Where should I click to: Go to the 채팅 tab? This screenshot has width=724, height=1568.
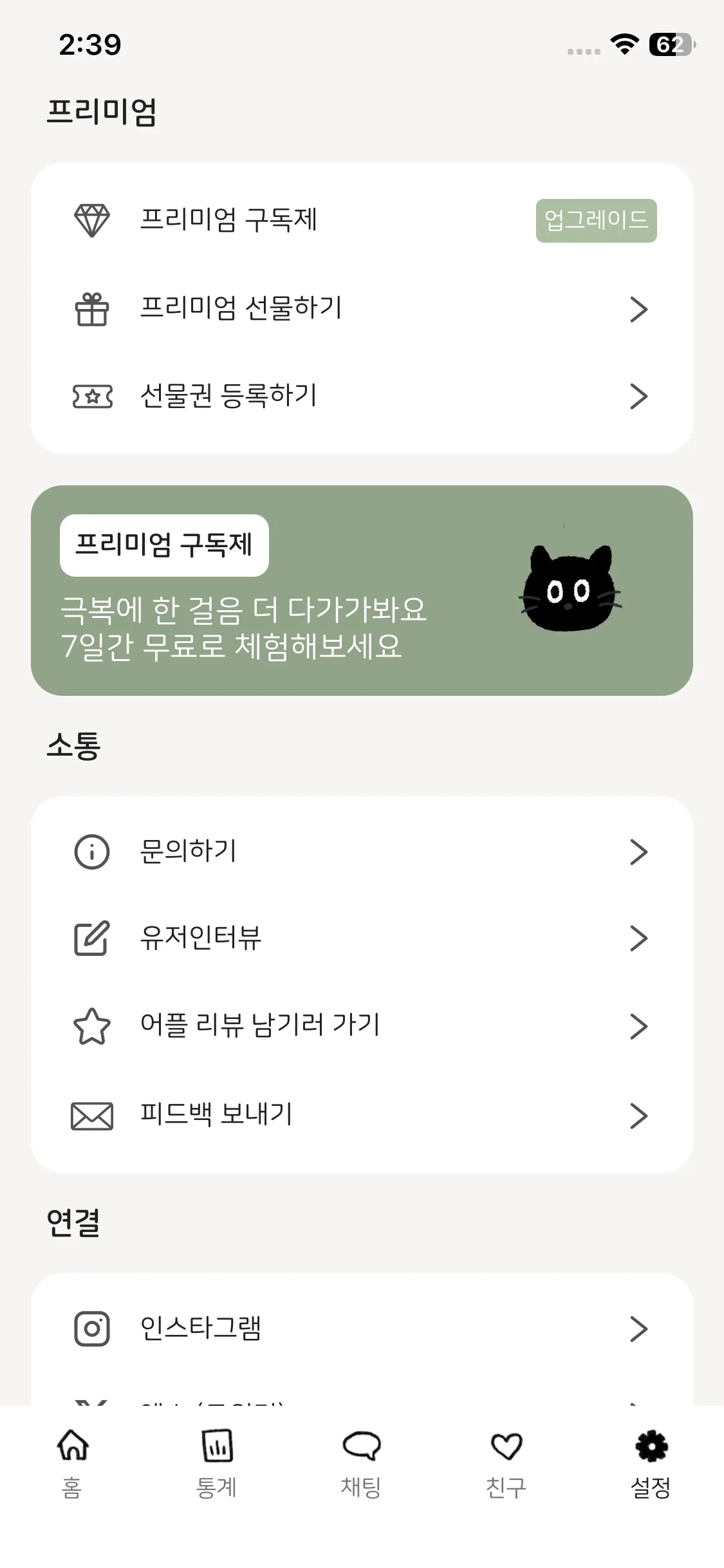361,1462
